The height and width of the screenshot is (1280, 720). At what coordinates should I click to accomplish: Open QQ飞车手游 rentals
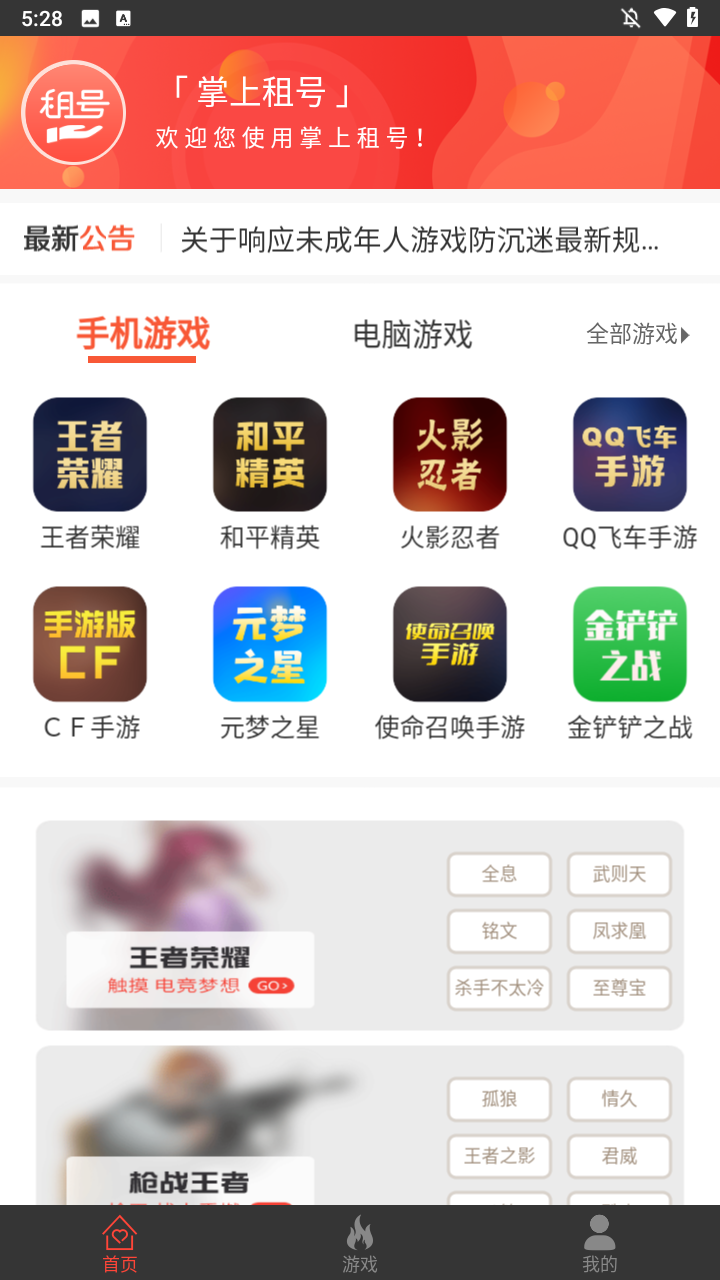[630, 455]
